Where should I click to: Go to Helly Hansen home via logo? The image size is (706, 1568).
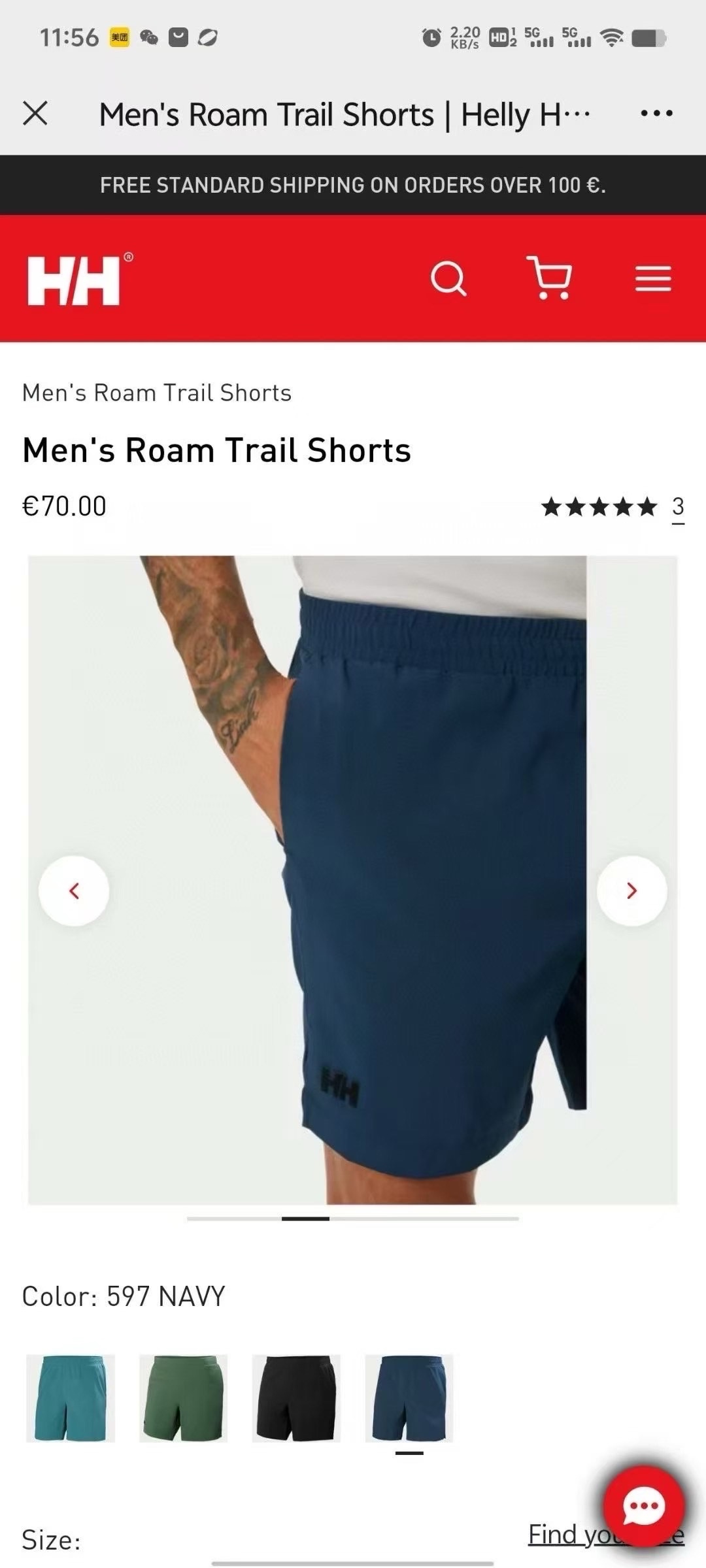click(75, 280)
